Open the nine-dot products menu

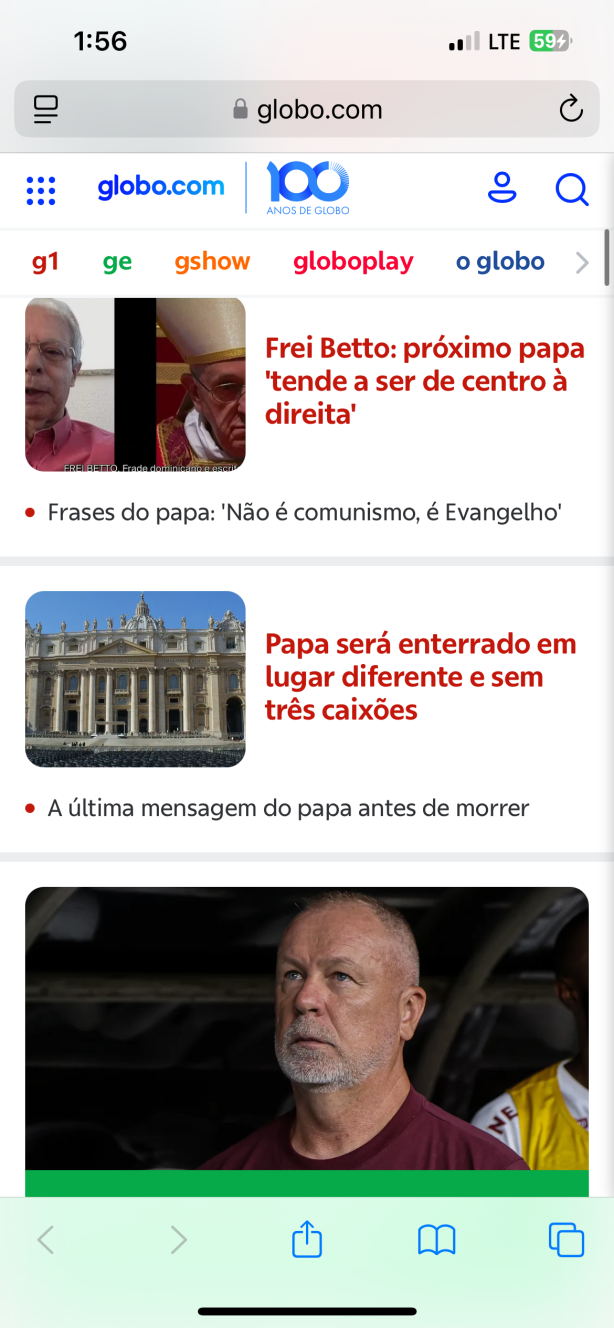pyautogui.click(x=41, y=190)
